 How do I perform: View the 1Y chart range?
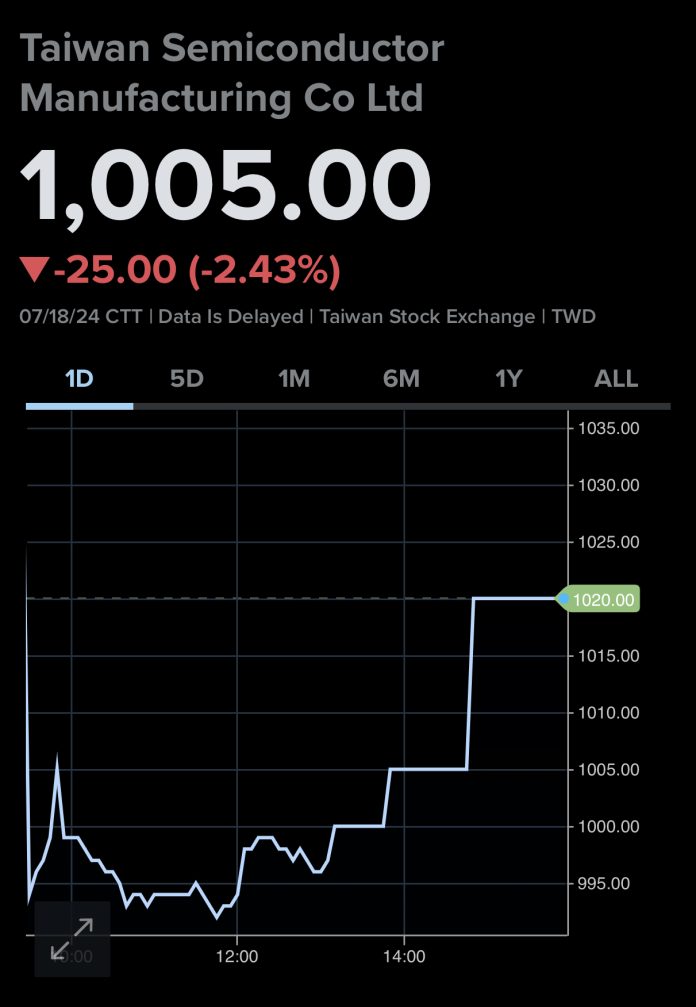tap(509, 379)
